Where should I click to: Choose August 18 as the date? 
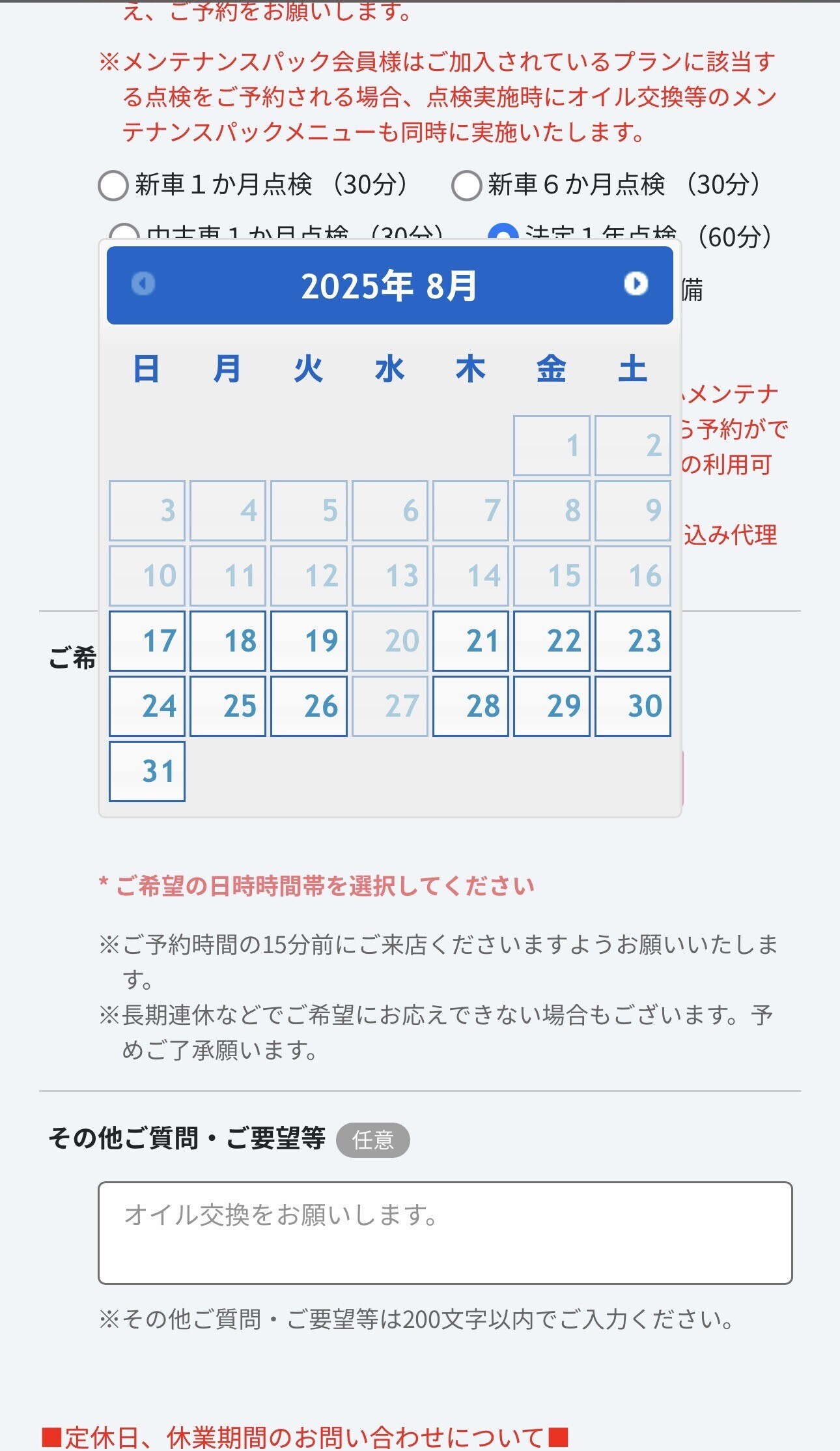(228, 641)
